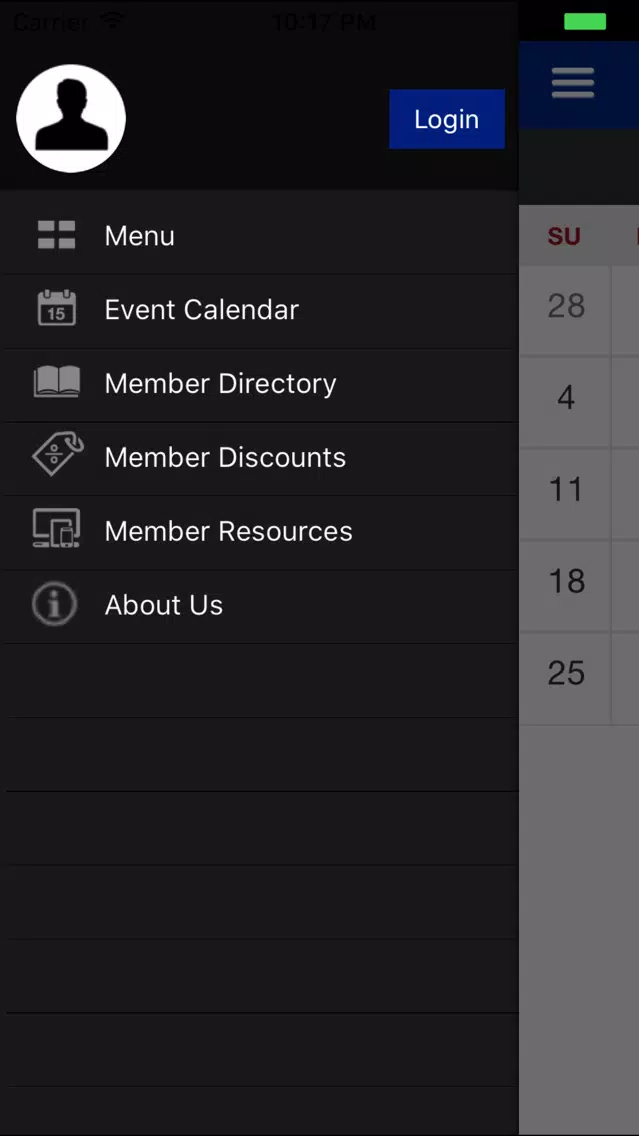639x1136 pixels.
Task: Open Event Calendar
Action: 259,310
